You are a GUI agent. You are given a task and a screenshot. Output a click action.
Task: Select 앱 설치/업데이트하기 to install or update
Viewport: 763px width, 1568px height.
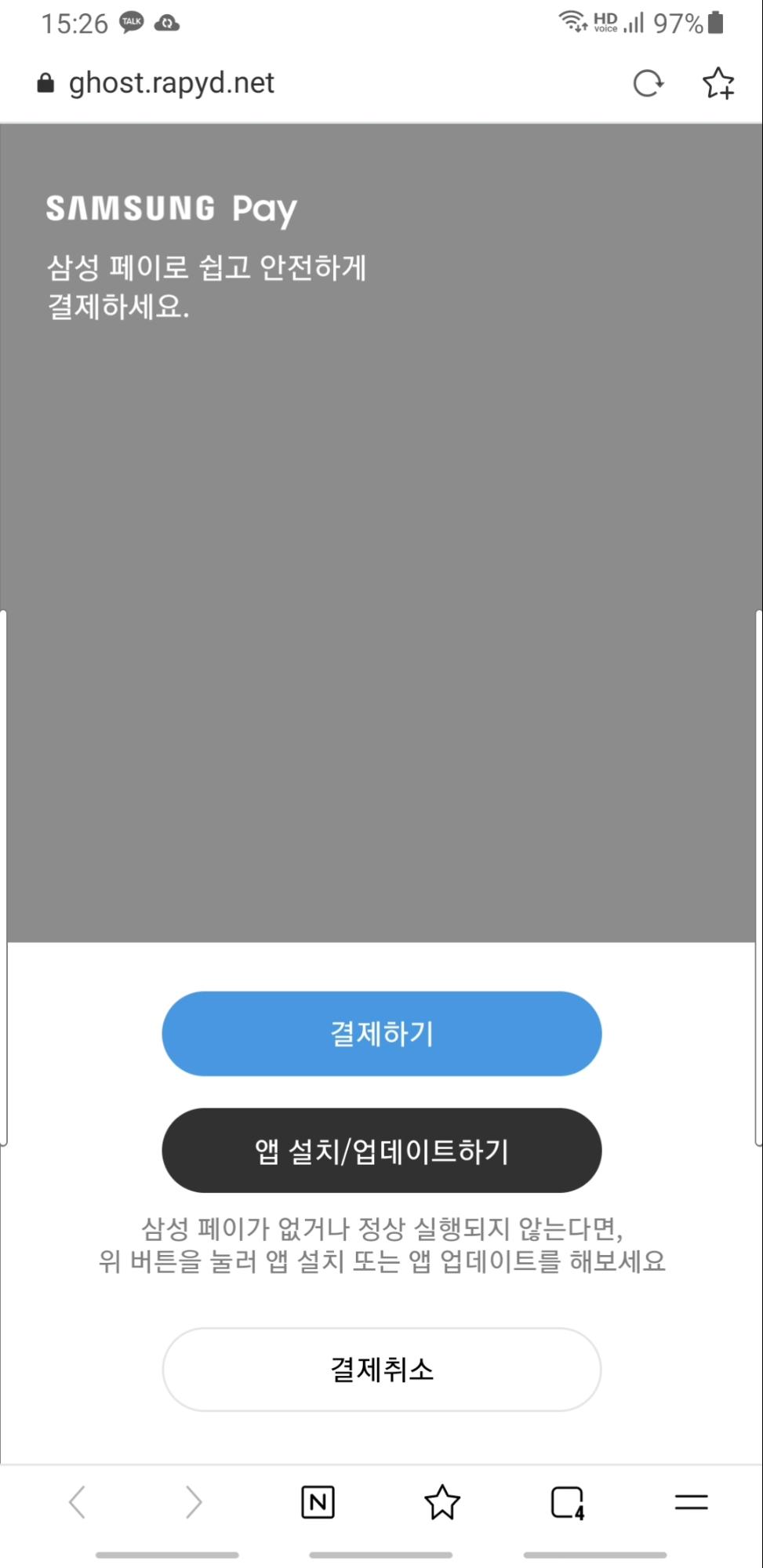click(381, 1150)
